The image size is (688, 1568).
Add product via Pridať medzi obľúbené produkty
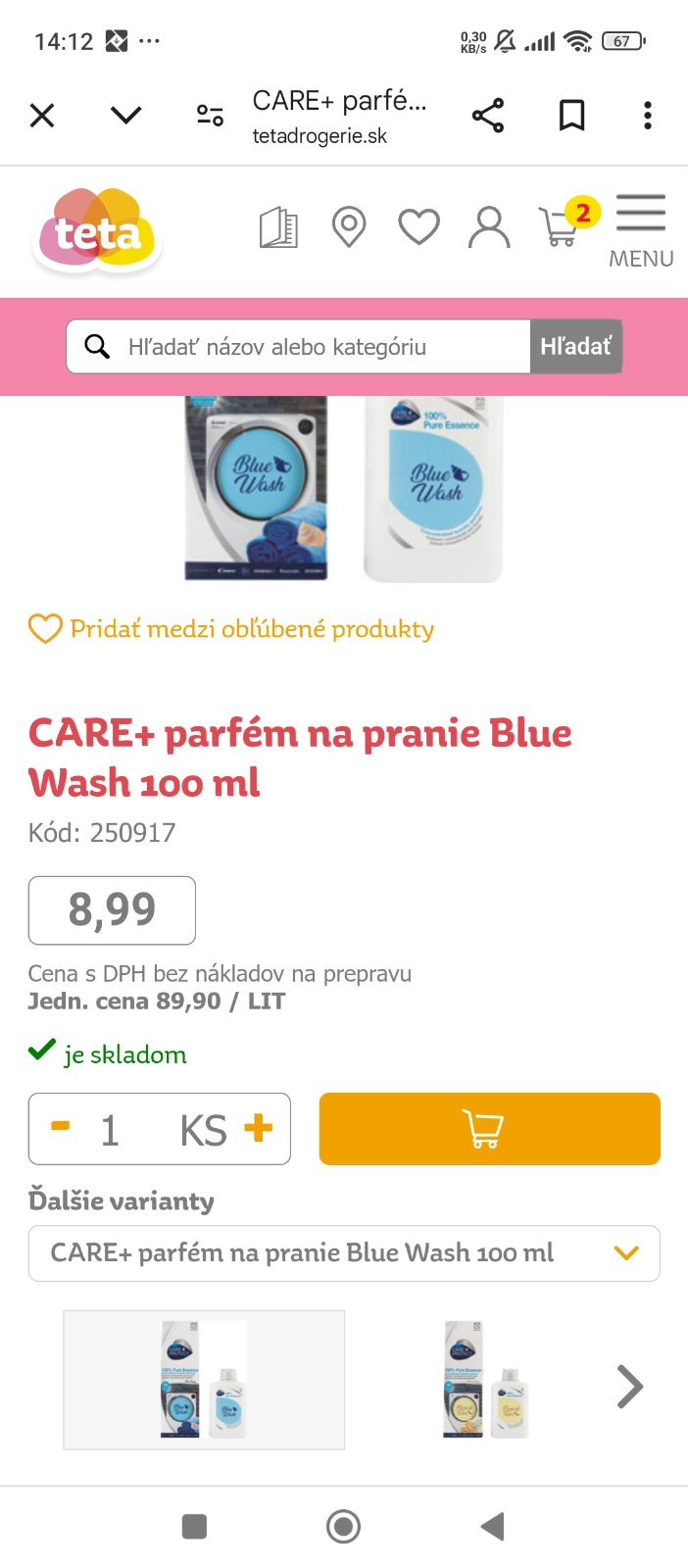[231, 628]
